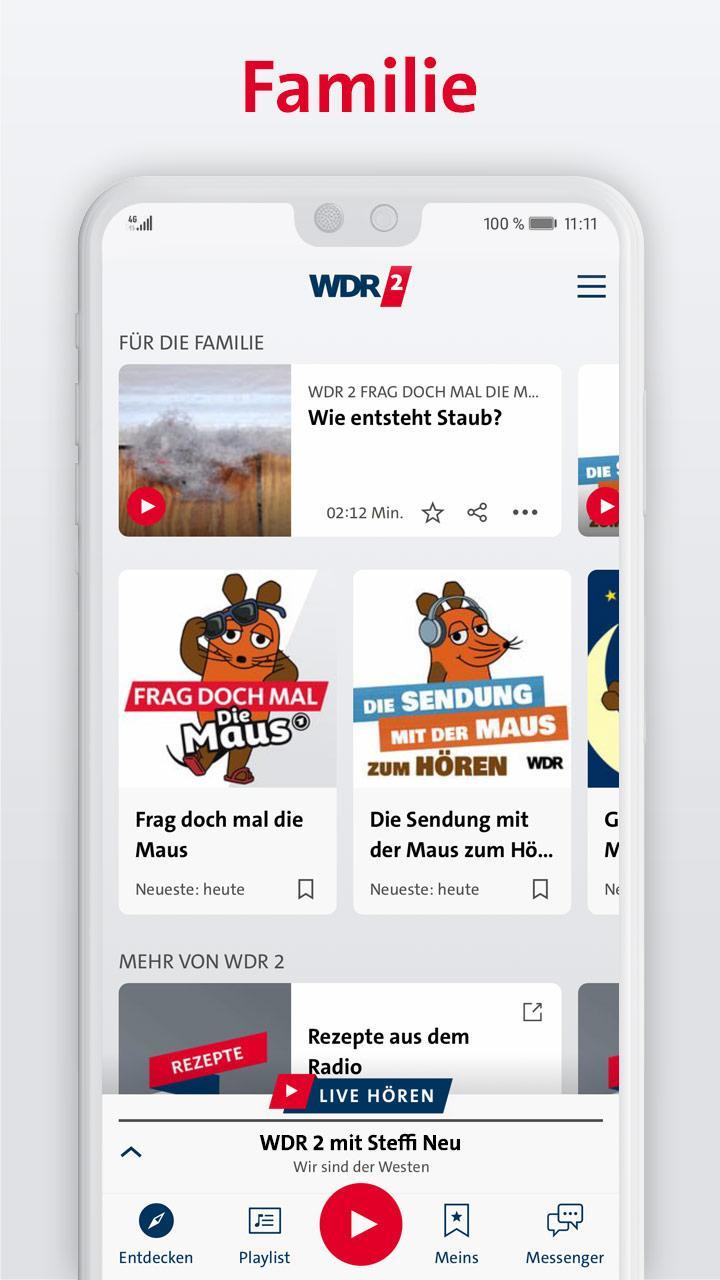Mark "Wie entsteht Staub?" as favorite with star
Screen dimensions: 720x1280
pos(433,511)
